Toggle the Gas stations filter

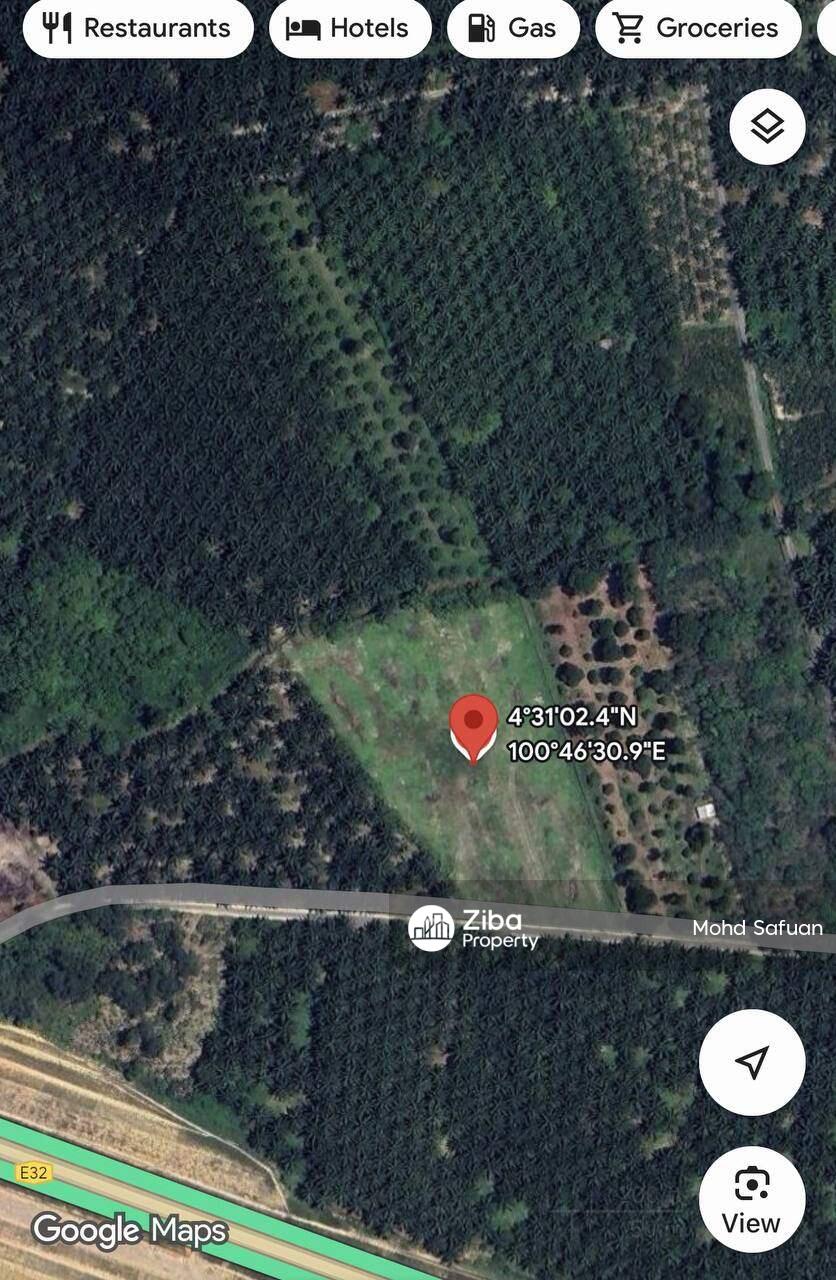point(513,27)
